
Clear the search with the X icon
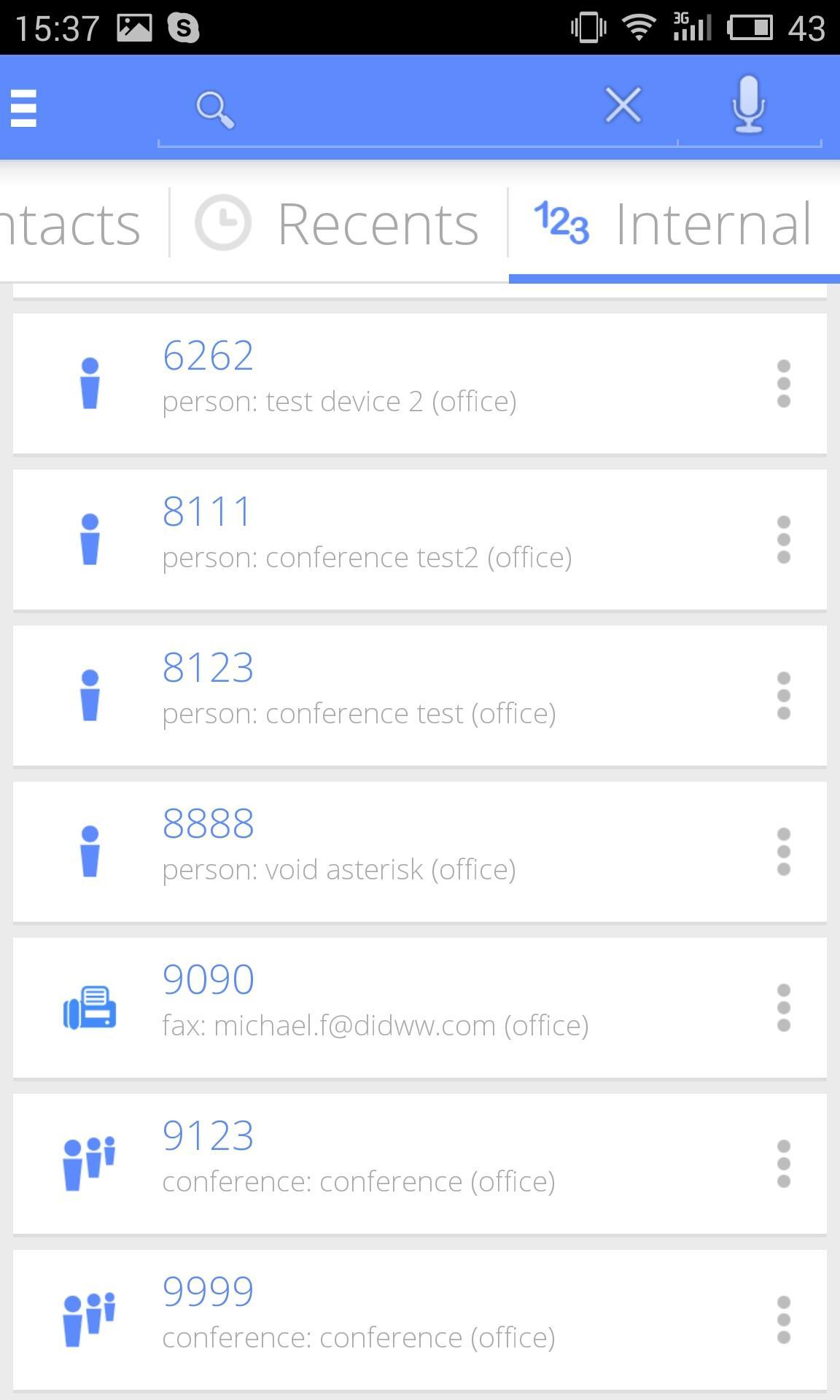(623, 106)
